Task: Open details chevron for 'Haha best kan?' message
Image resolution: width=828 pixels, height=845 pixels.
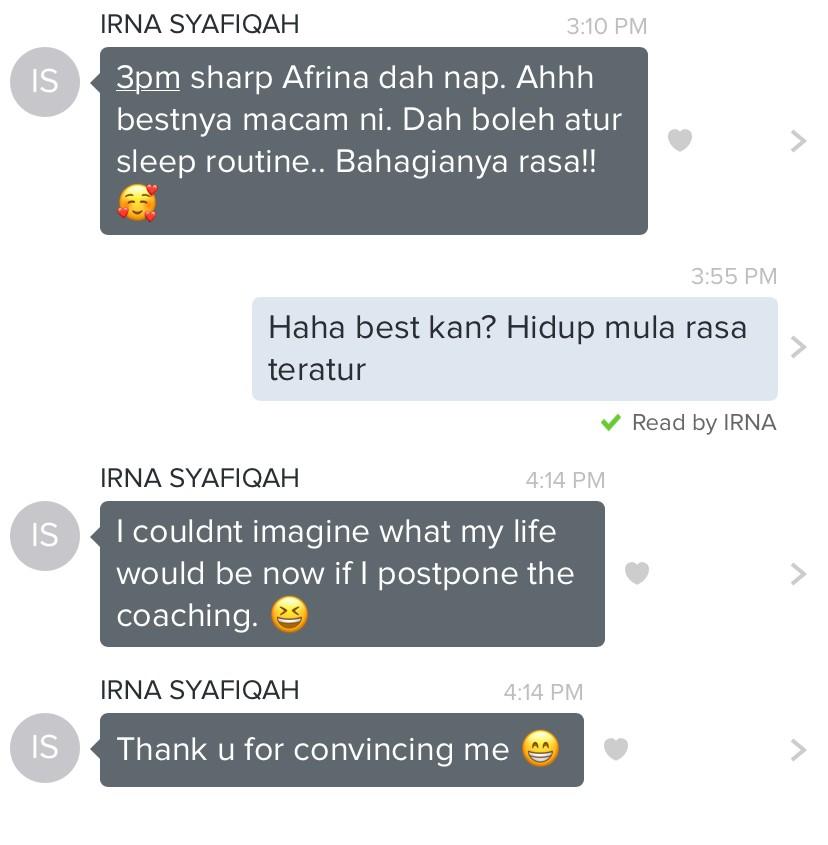Action: [x=798, y=347]
